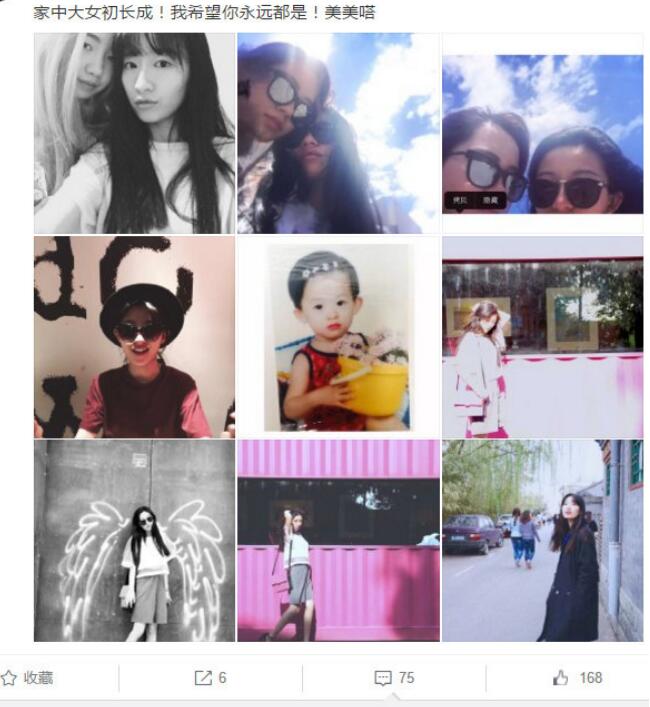Open the side-by-side sunglasses selfie under blue sky

click(542, 133)
